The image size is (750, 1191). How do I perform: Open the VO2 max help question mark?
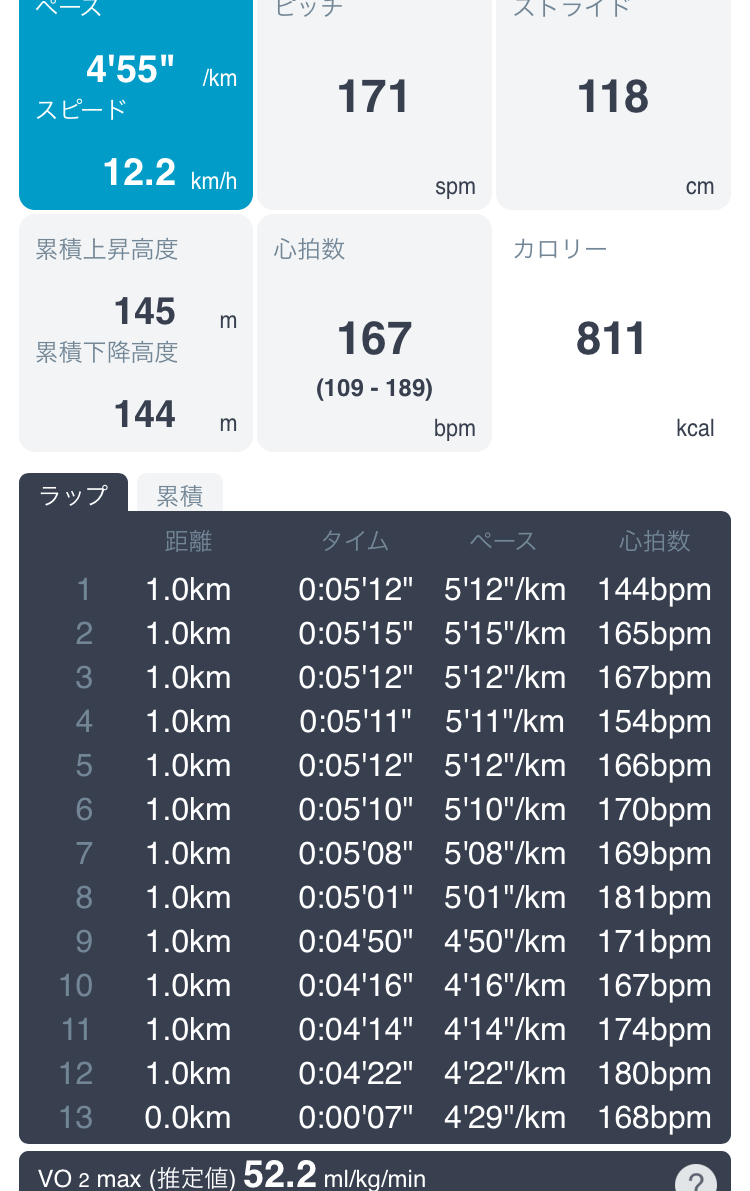pos(697,1180)
